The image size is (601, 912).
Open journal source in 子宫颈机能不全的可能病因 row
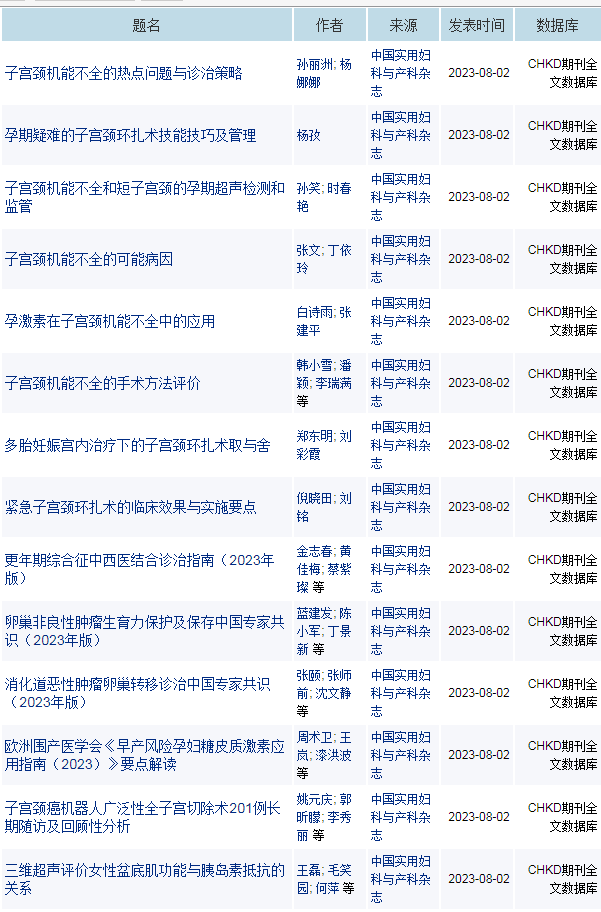(x=401, y=259)
